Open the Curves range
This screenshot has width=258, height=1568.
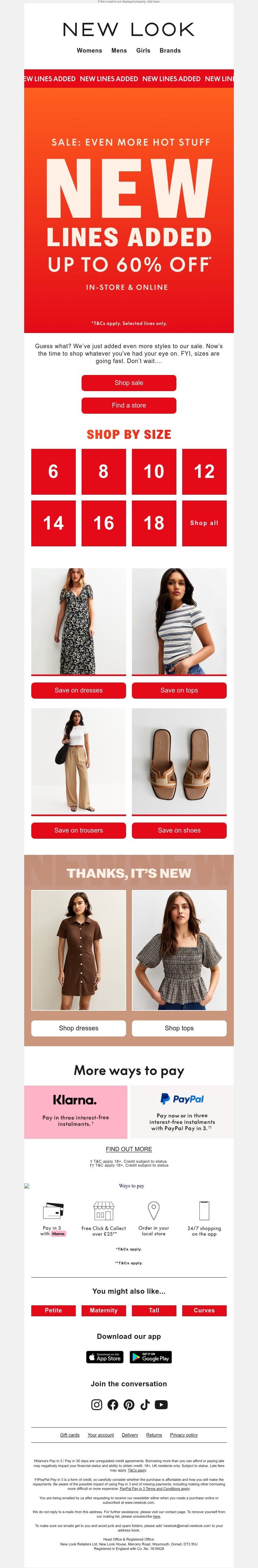tap(204, 1310)
